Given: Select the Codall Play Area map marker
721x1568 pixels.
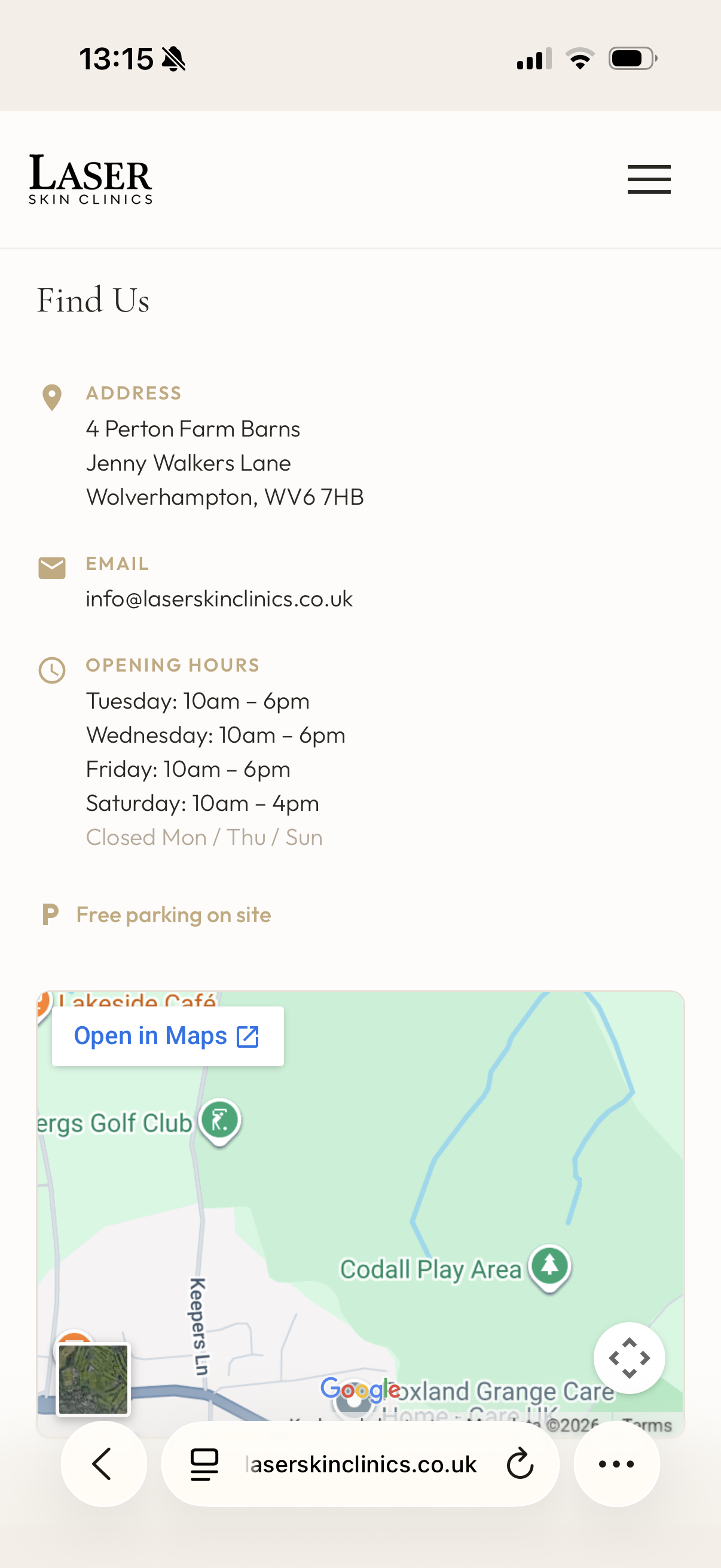Looking at the screenshot, I should point(549,1266).
